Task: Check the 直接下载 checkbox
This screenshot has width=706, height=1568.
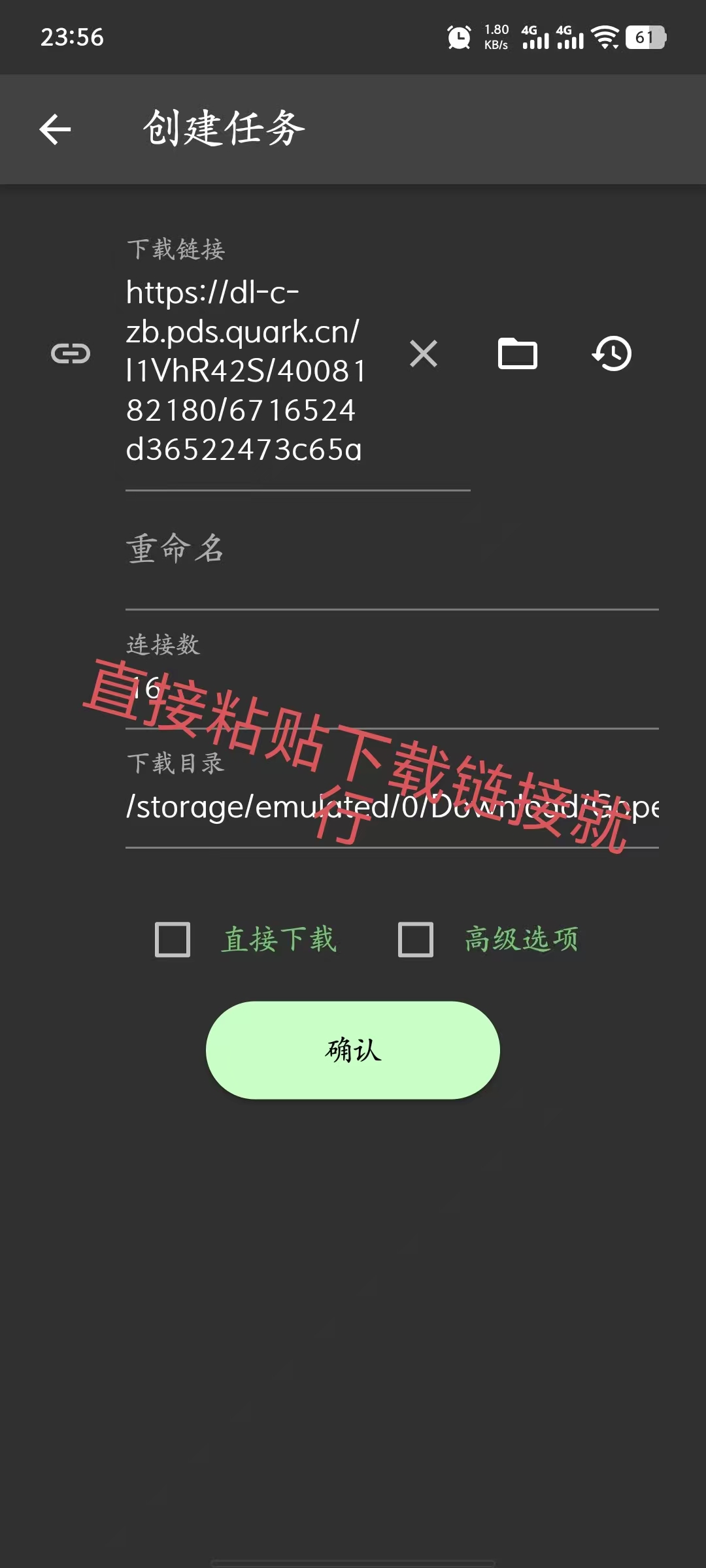Action: (x=173, y=939)
